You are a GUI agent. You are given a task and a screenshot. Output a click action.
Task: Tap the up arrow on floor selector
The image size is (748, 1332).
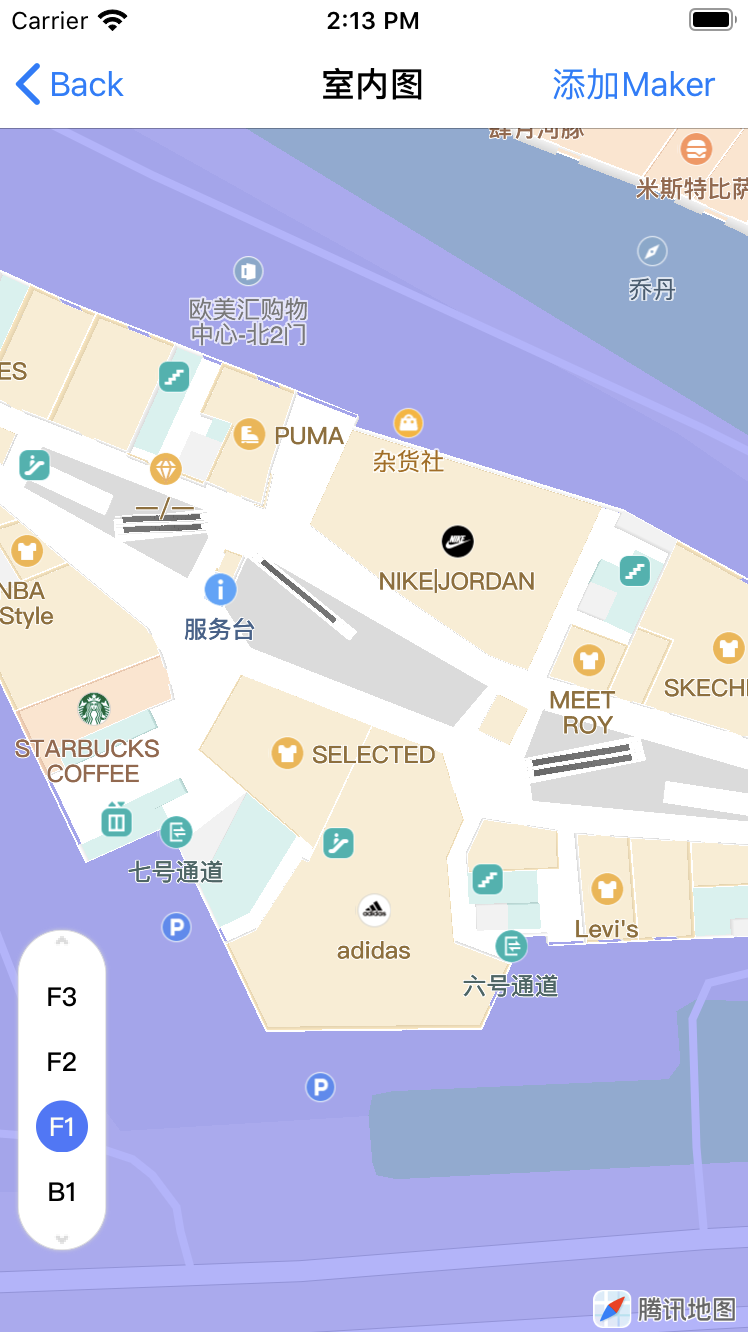point(62,941)
